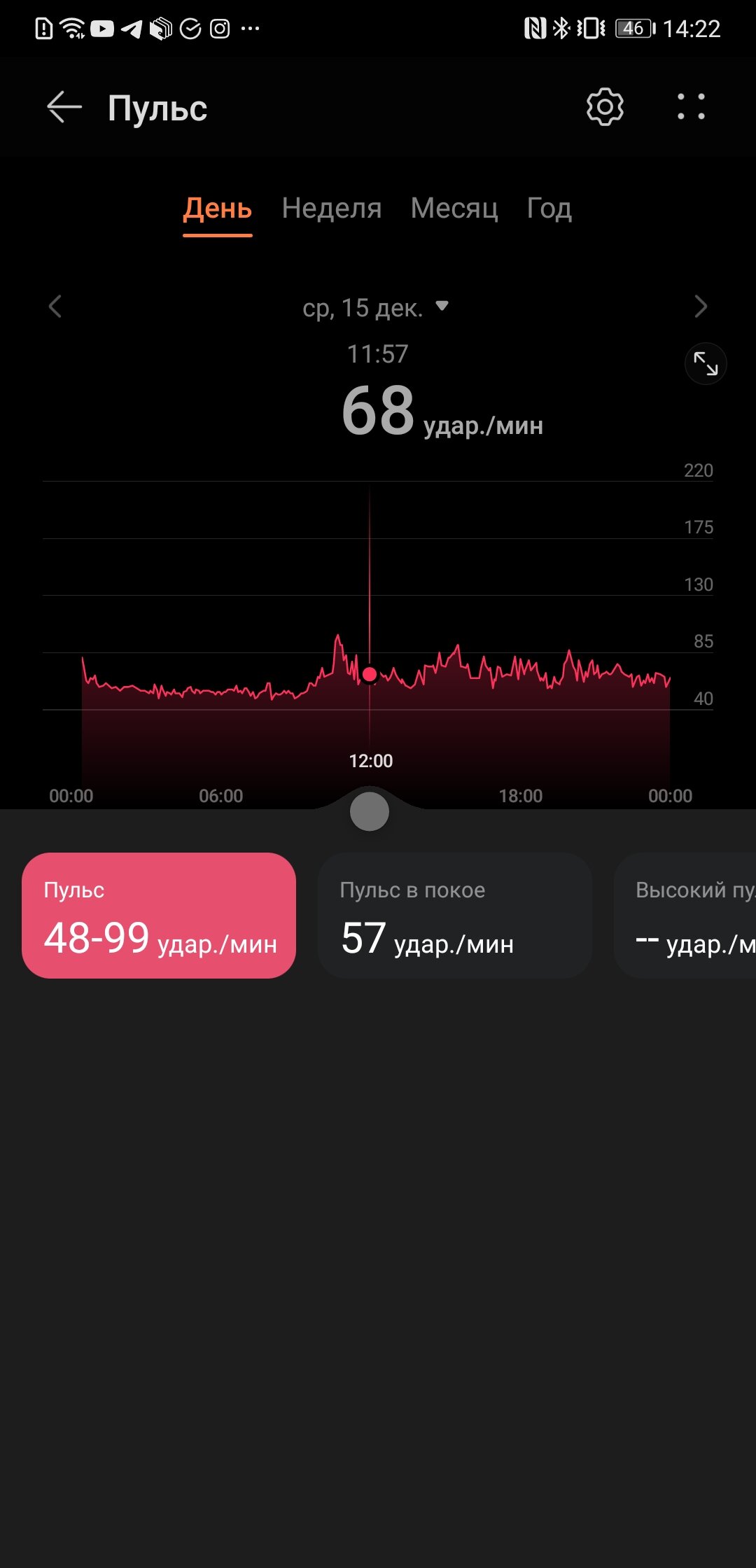Switch to the Месяц tab
Screen dimensions: 756x1568
click(454, 209)
